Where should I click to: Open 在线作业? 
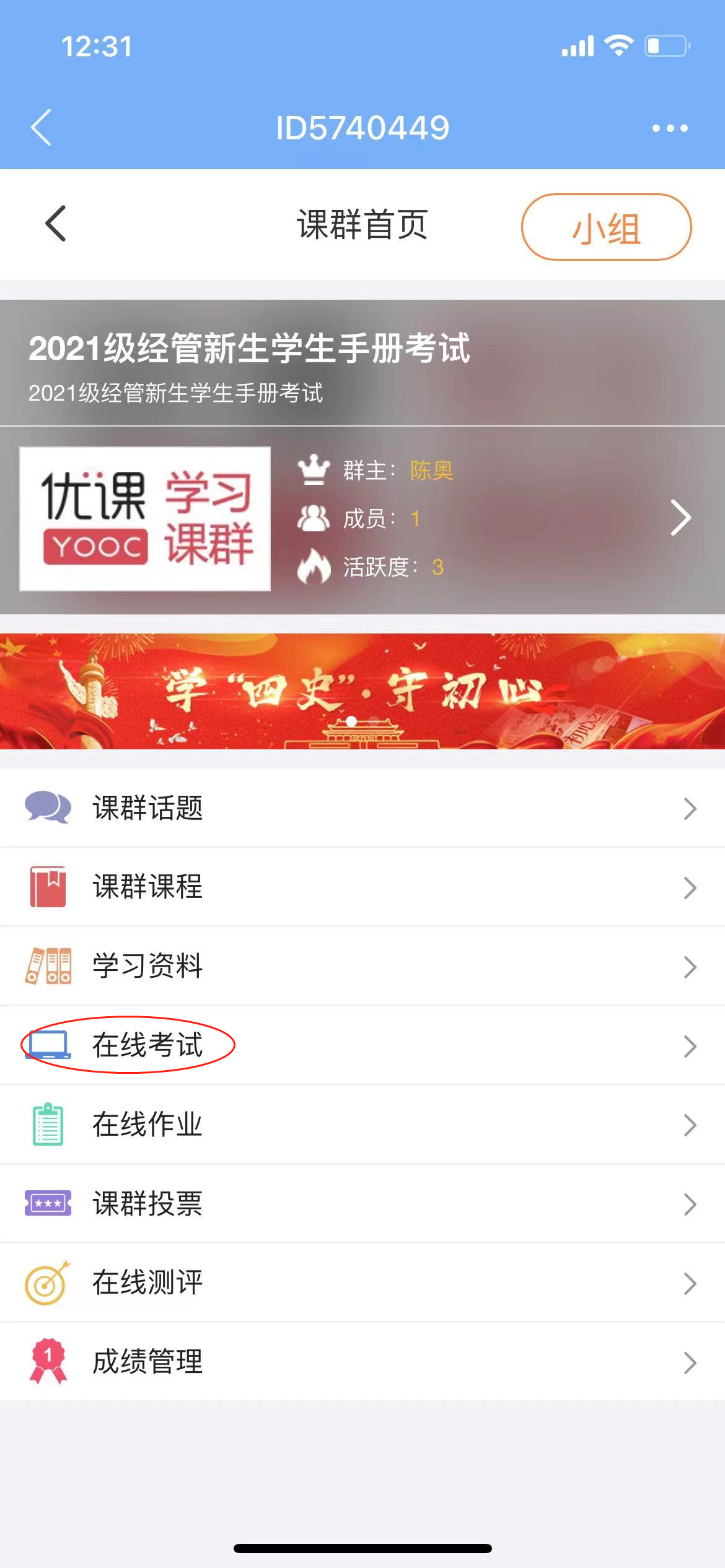coord(362,1125)
